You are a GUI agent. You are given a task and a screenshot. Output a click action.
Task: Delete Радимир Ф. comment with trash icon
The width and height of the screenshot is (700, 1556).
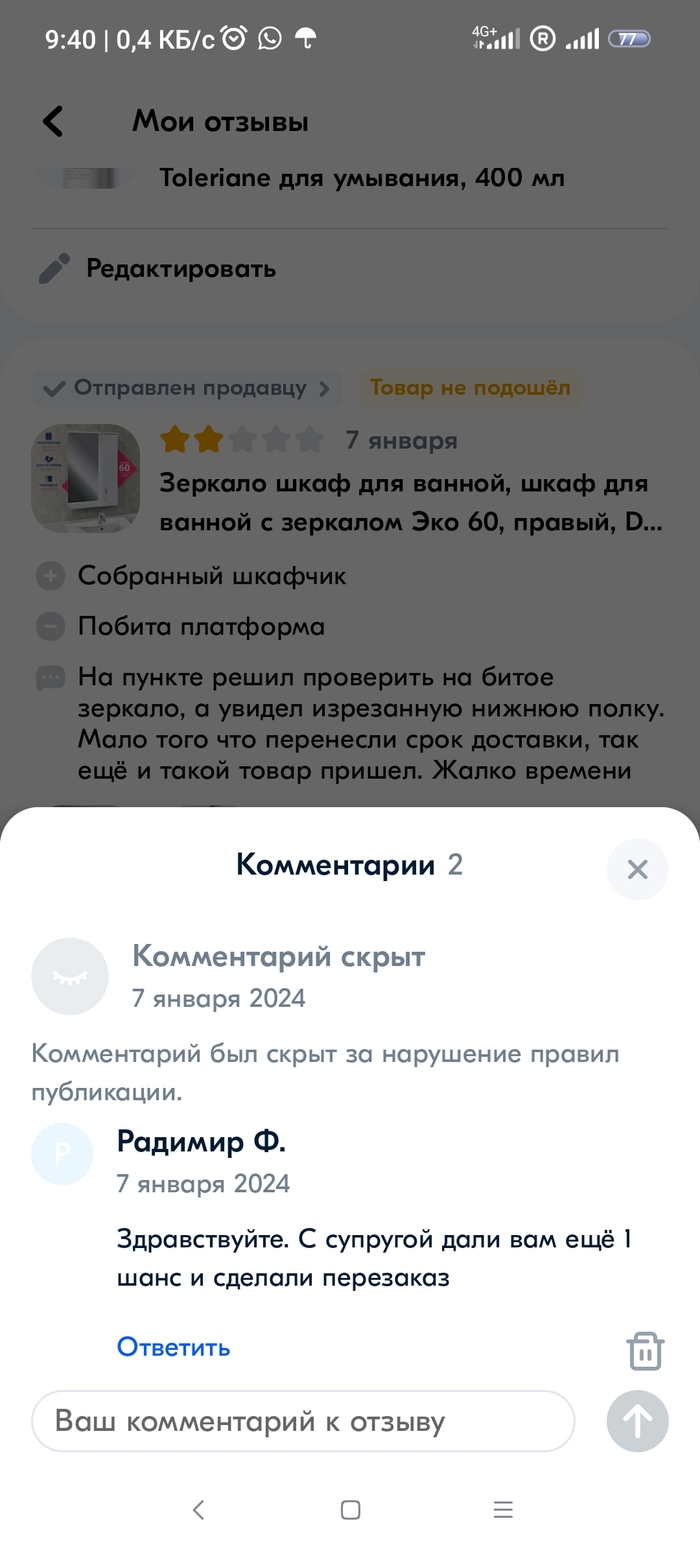[x=645, y=1350]
